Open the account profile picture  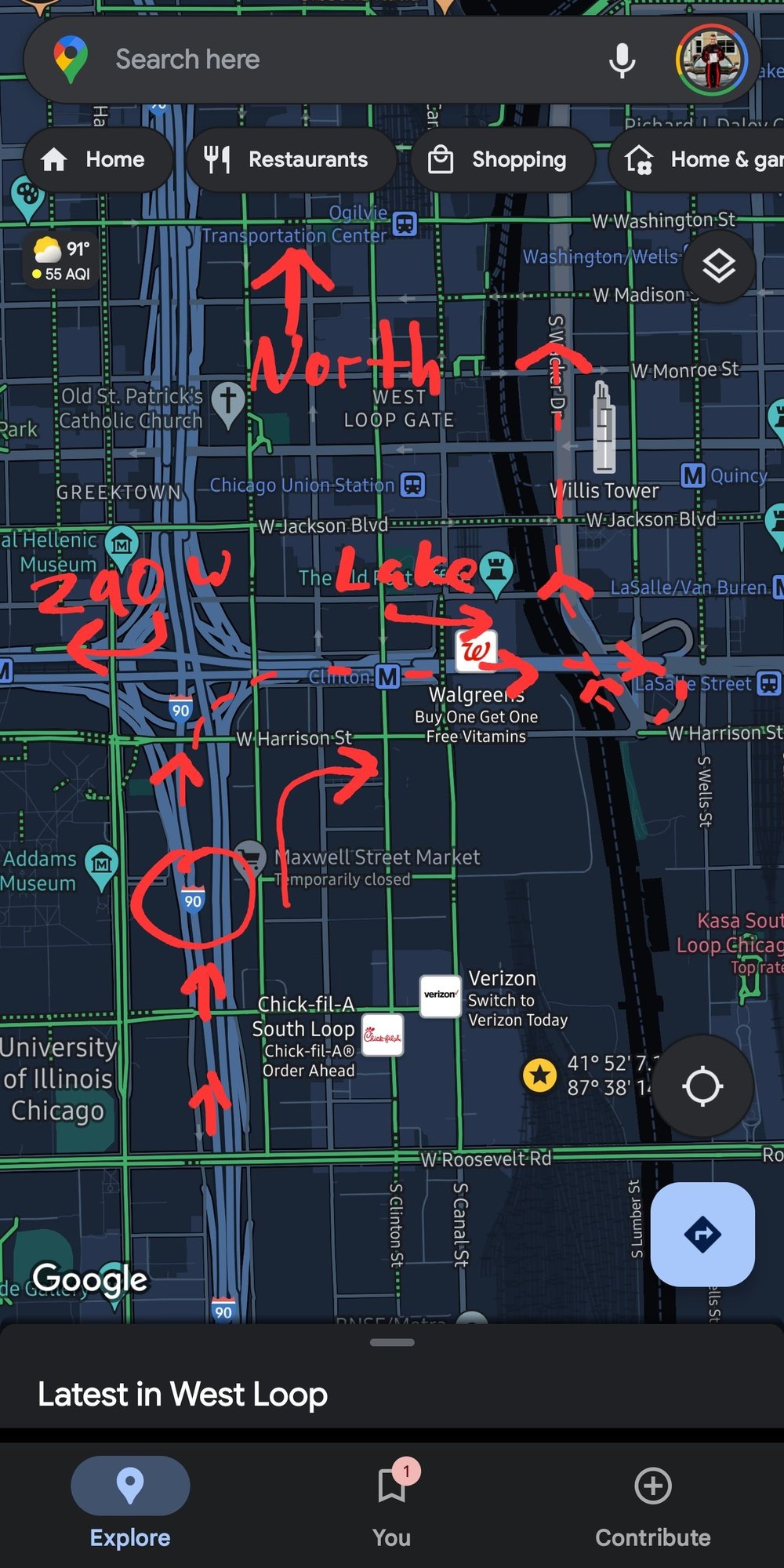[712, 60]
